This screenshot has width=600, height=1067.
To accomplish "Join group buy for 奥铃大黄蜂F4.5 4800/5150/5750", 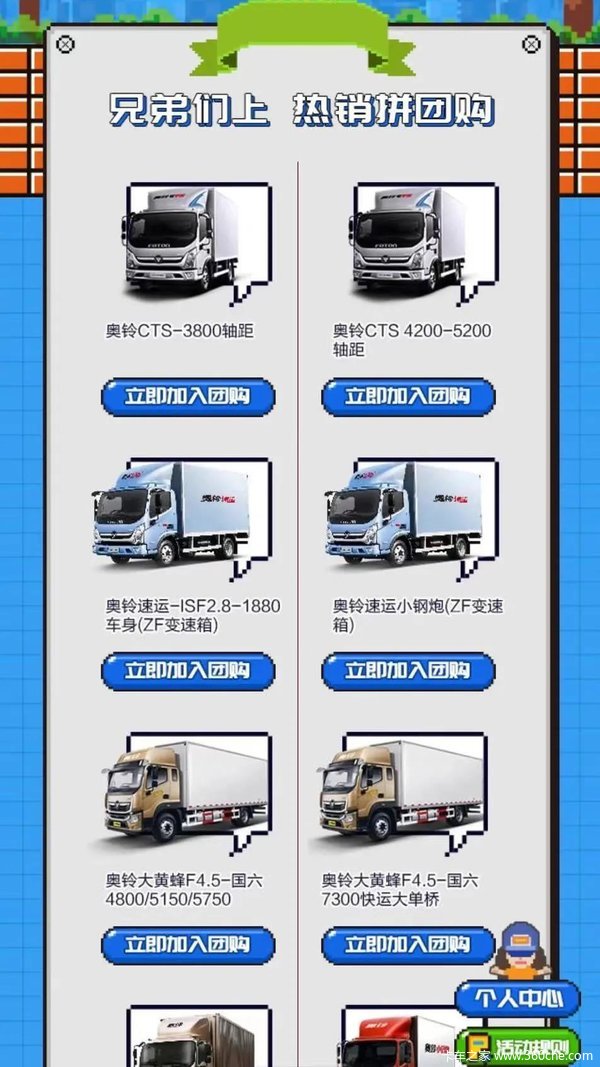I will 187,945.
